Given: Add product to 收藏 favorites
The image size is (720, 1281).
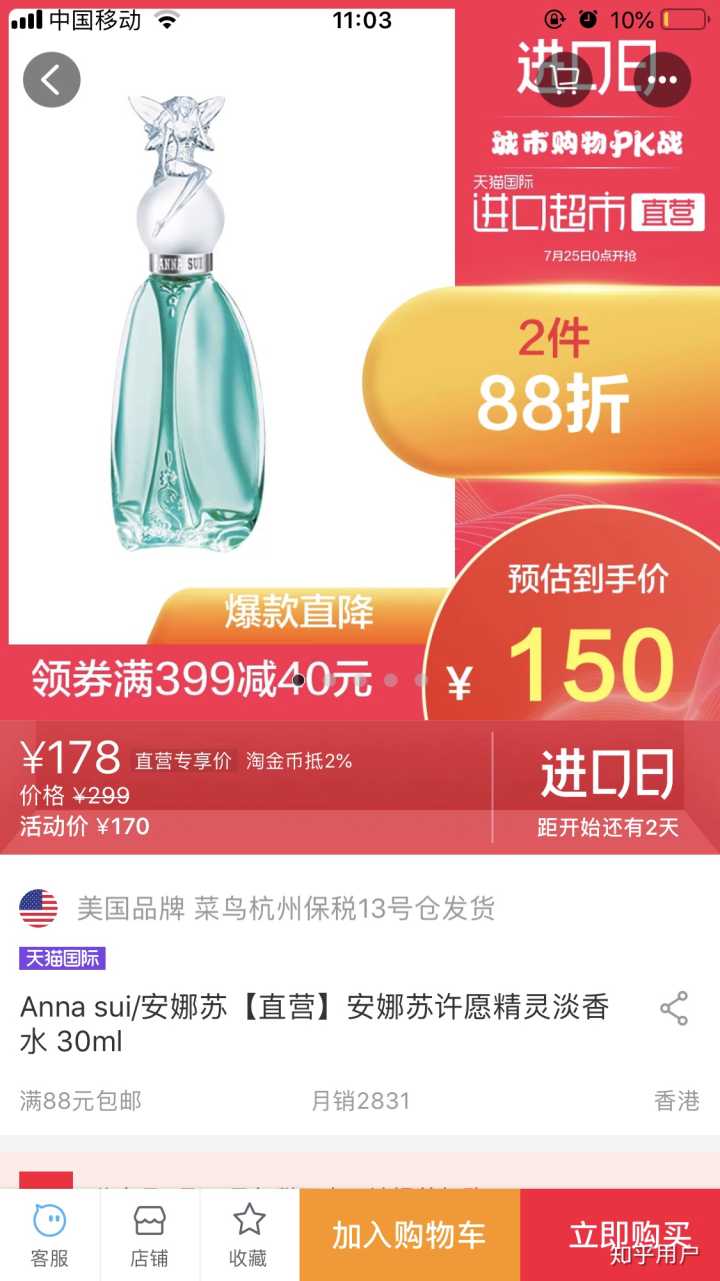Looking at the screenshot, I should (x=248, y=1235).
